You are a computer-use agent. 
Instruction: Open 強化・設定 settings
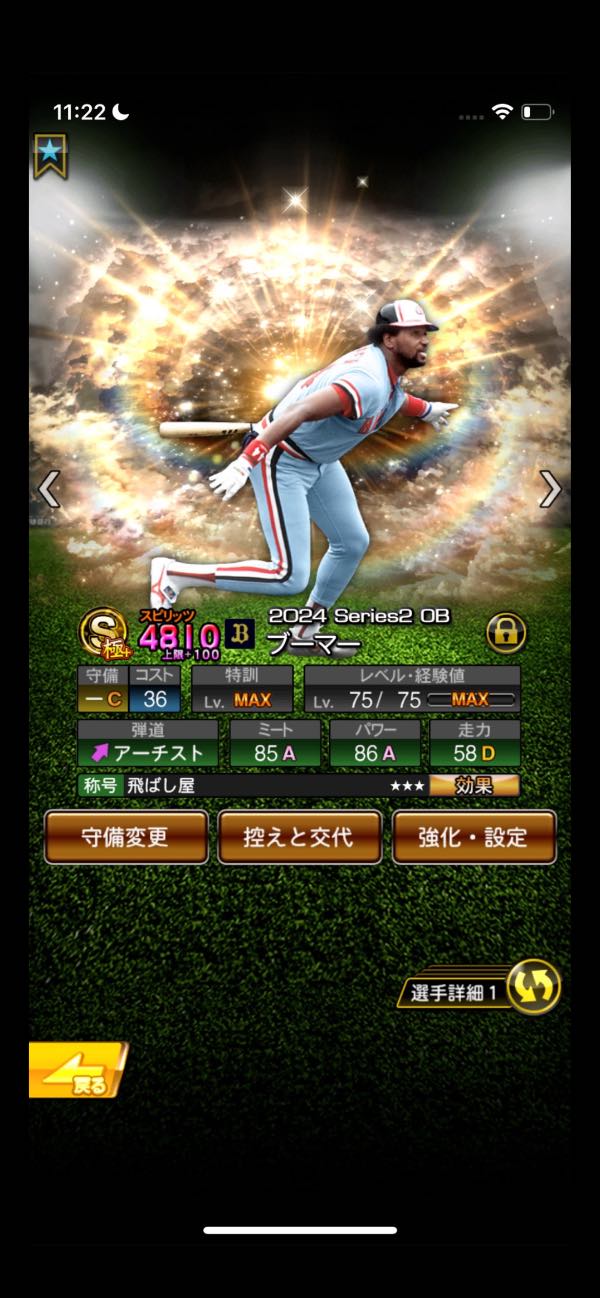click(474, 837)
